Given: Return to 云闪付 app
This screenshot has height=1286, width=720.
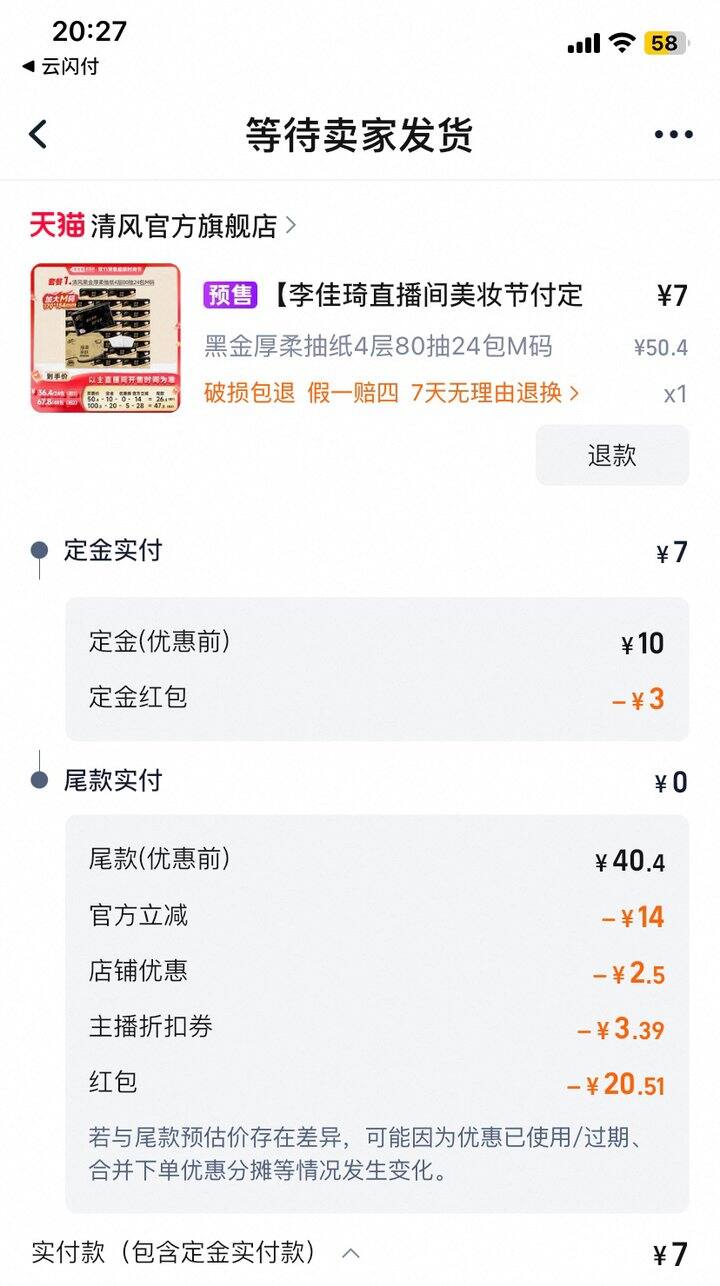Looking at the screenshot, I should coord(60,67).
